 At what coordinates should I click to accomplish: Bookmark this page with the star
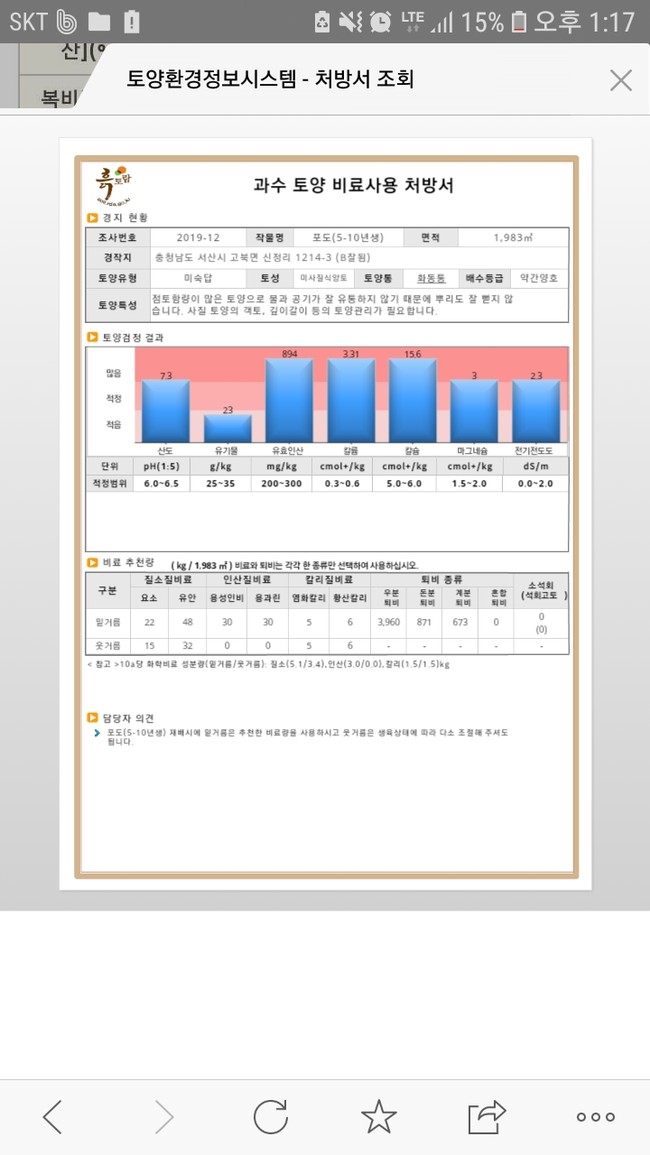(x=379, y=1116)
